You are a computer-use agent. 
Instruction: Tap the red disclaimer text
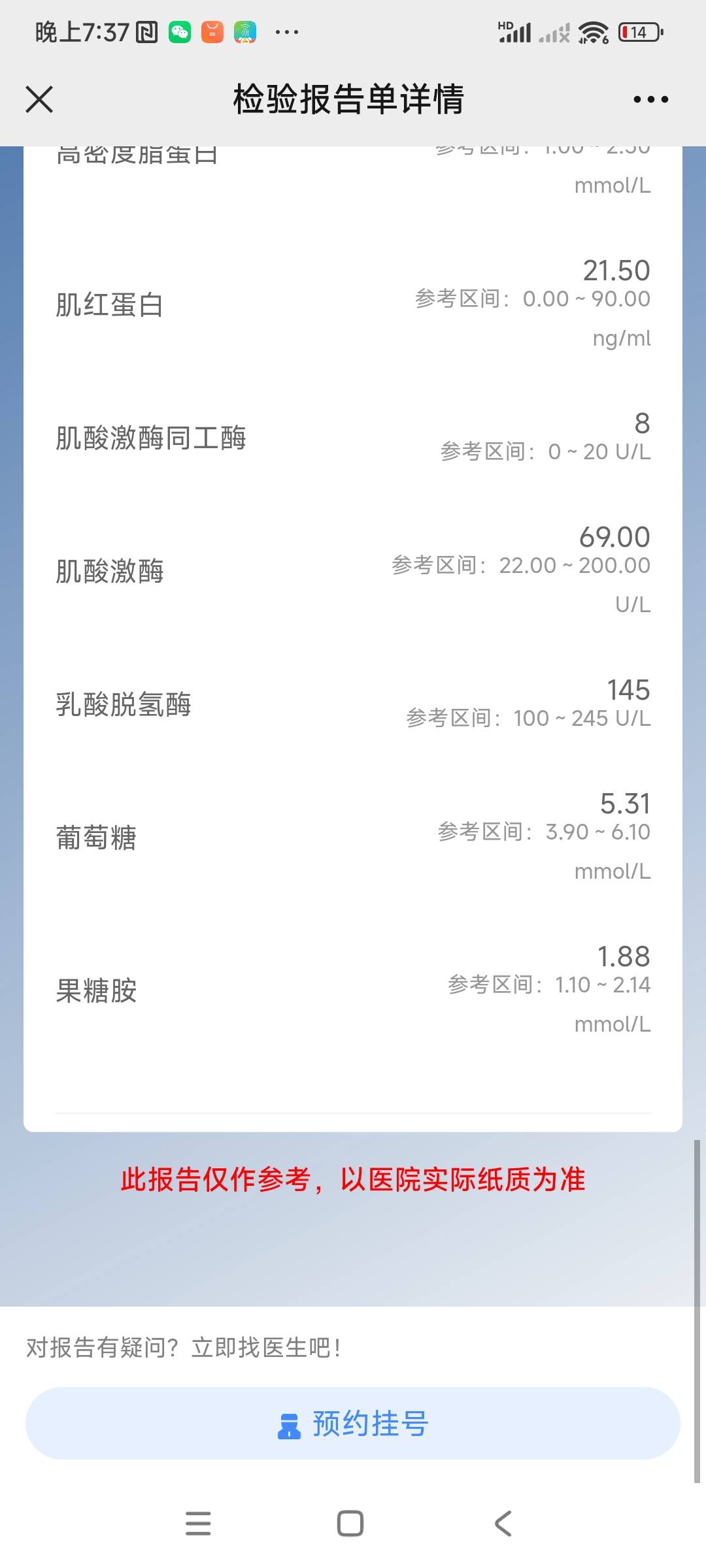(353, 1179)
